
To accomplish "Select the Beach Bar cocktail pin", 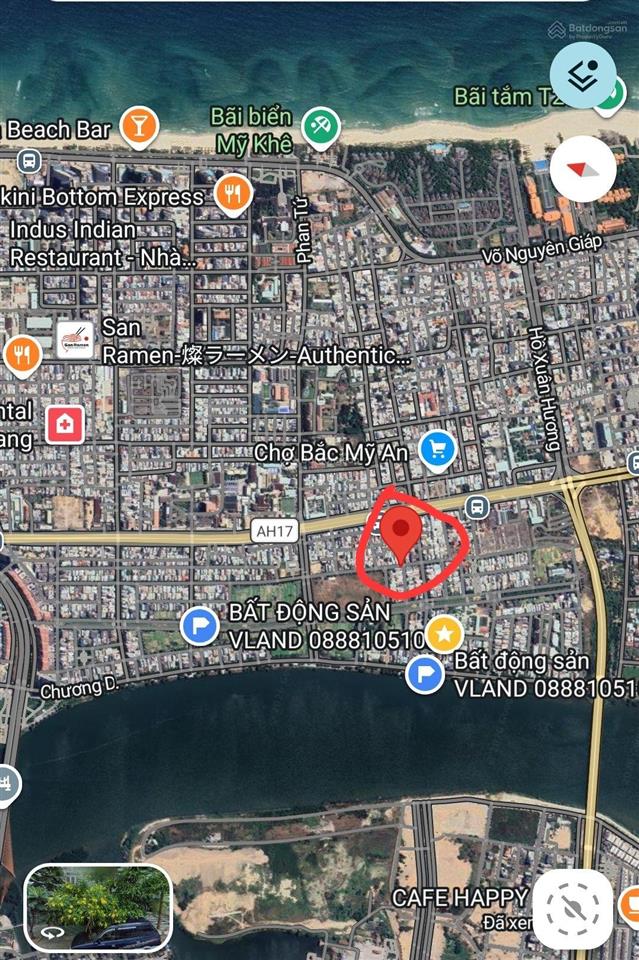I will (x=139, y=126).
